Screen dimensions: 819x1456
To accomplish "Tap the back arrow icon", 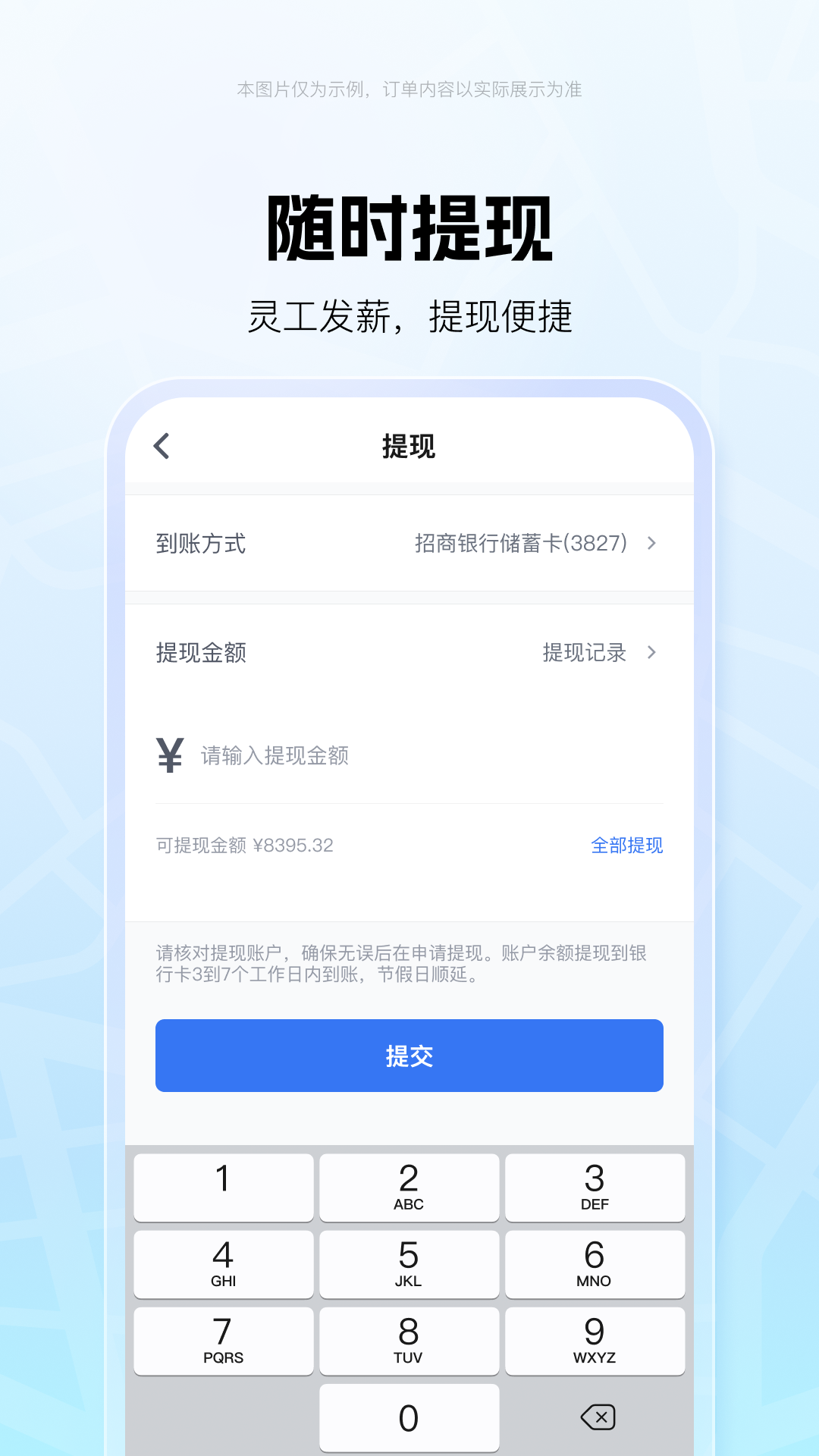I will tap(162, 446).
